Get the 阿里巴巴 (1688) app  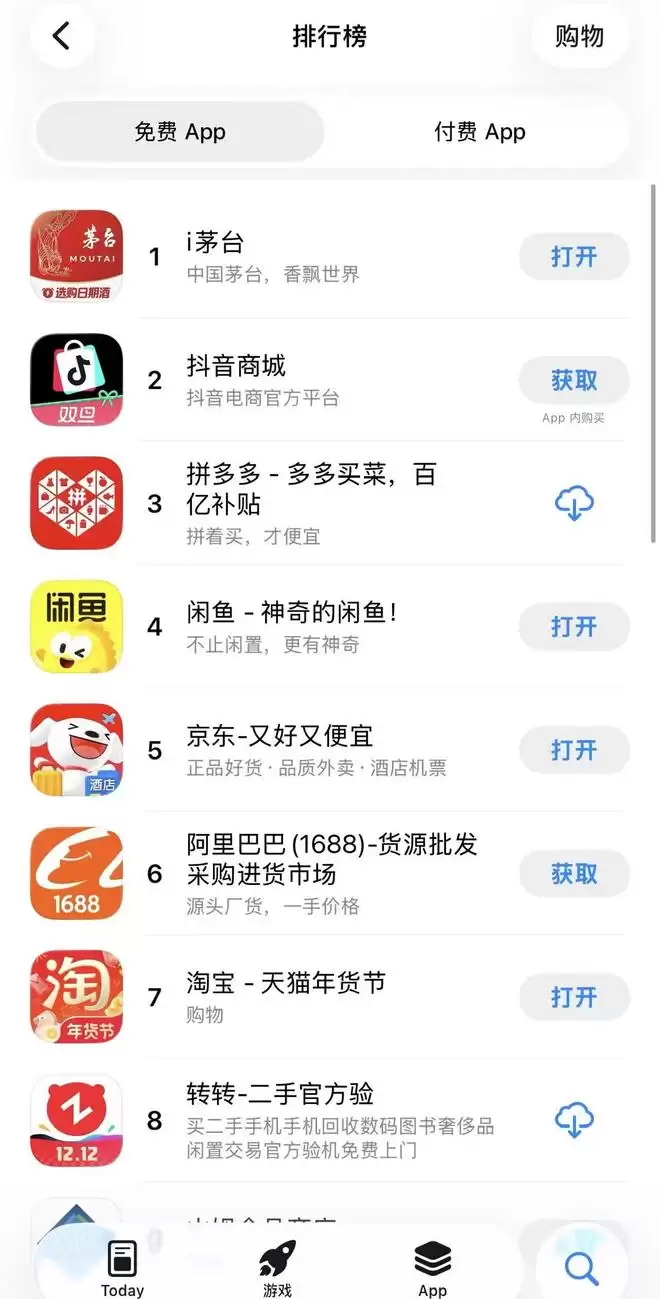point(574,874)
